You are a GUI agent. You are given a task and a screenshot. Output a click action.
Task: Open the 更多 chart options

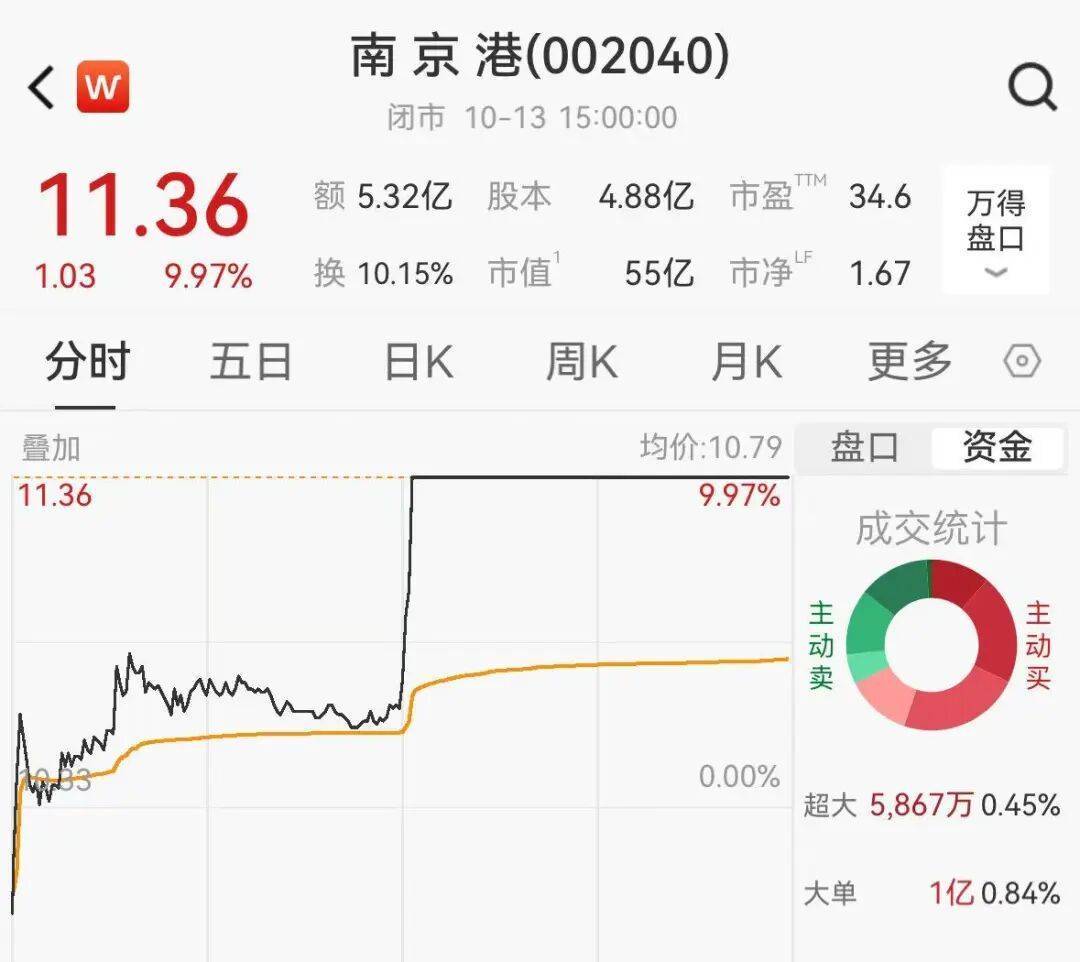[909, 361]
